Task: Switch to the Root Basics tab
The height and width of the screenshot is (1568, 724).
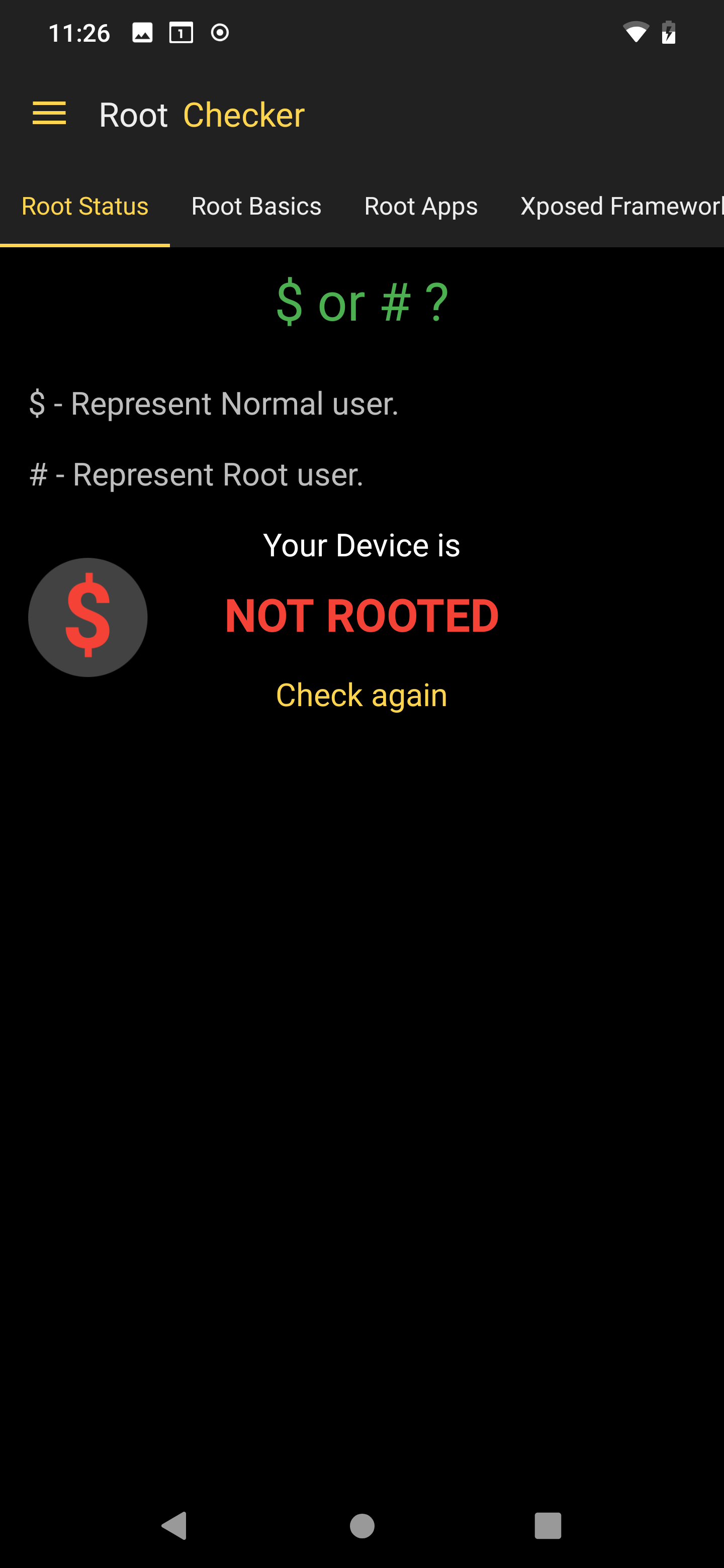Action: click(256, 206)
